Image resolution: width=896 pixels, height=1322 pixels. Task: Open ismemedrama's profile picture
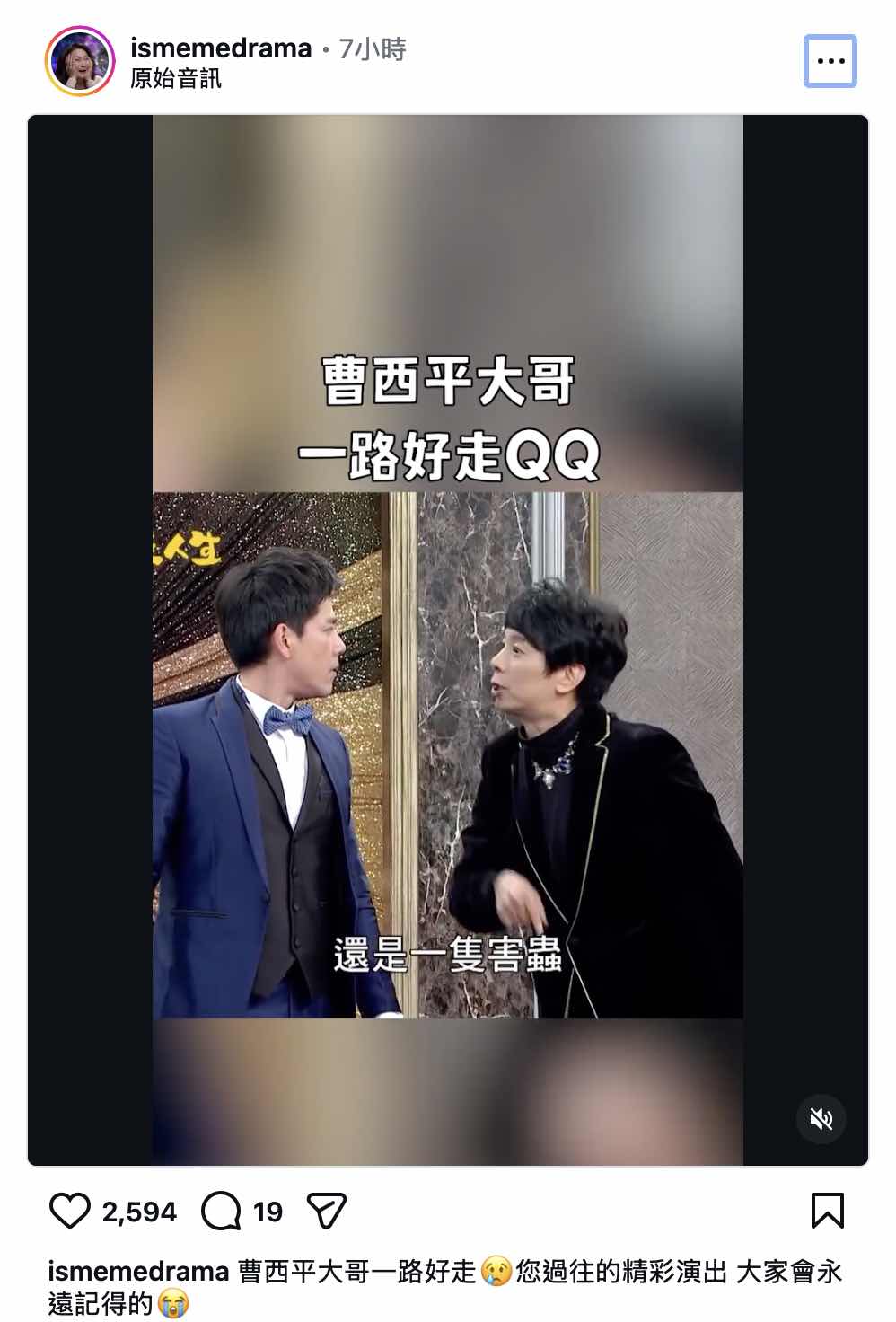pyautogui.click(x=80, y=61)
